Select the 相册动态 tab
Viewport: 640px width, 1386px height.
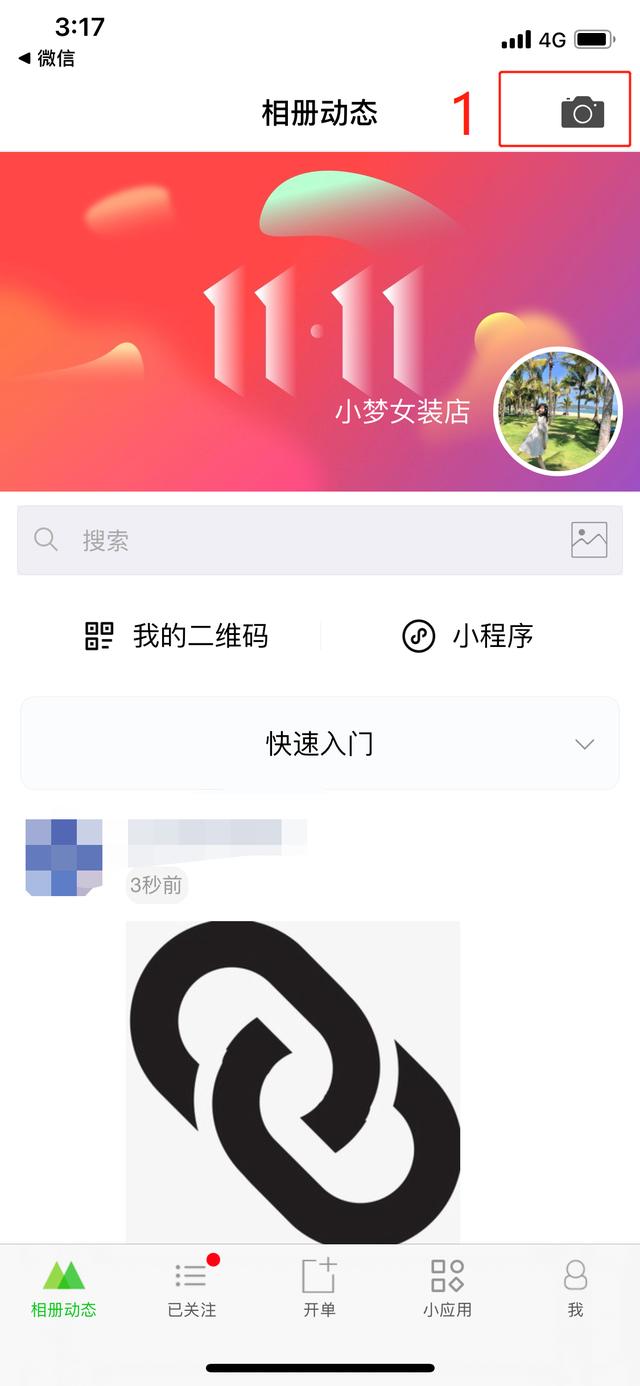coord(63,1288)
